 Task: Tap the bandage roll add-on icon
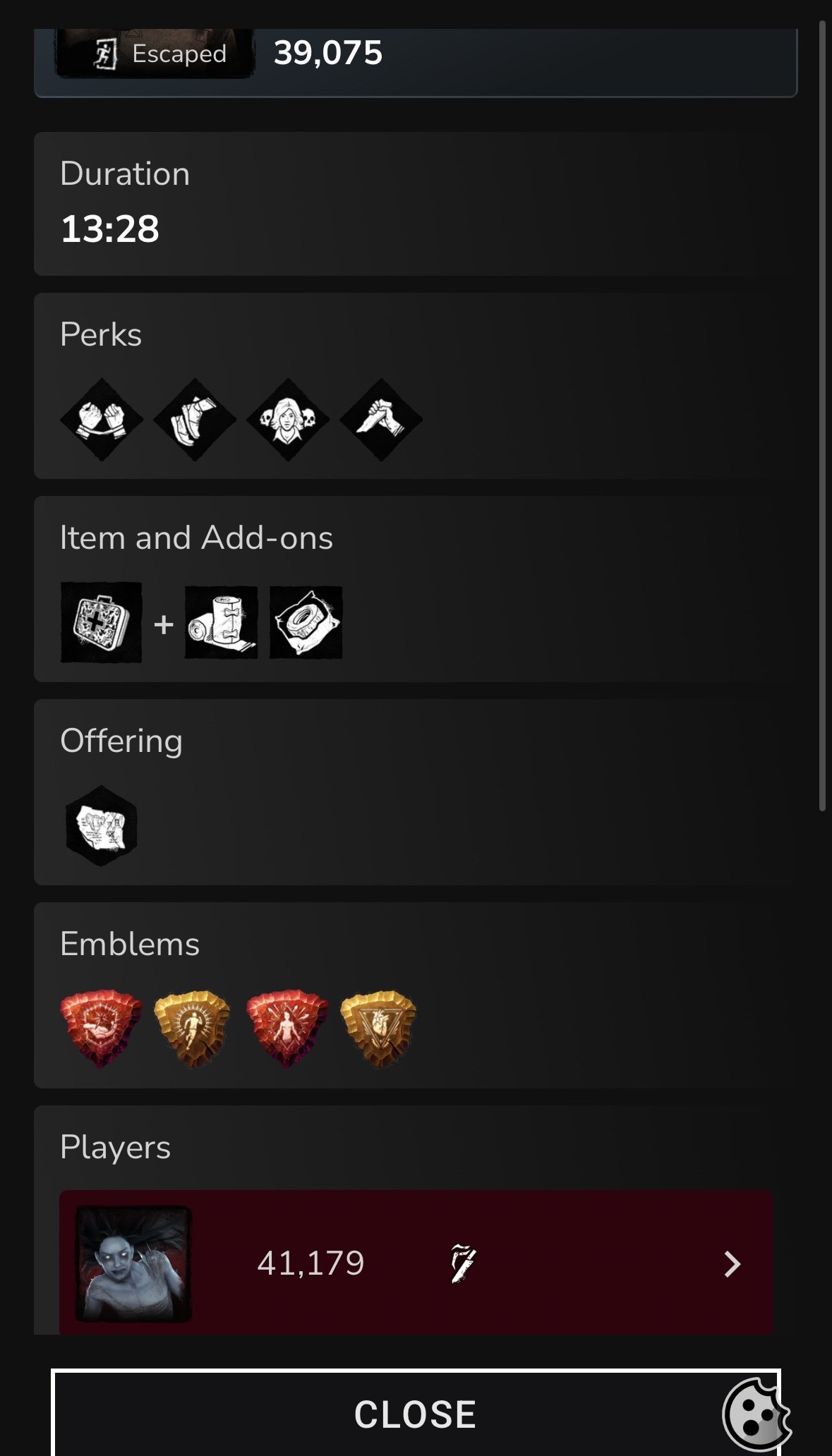click(x=221, y=622)
